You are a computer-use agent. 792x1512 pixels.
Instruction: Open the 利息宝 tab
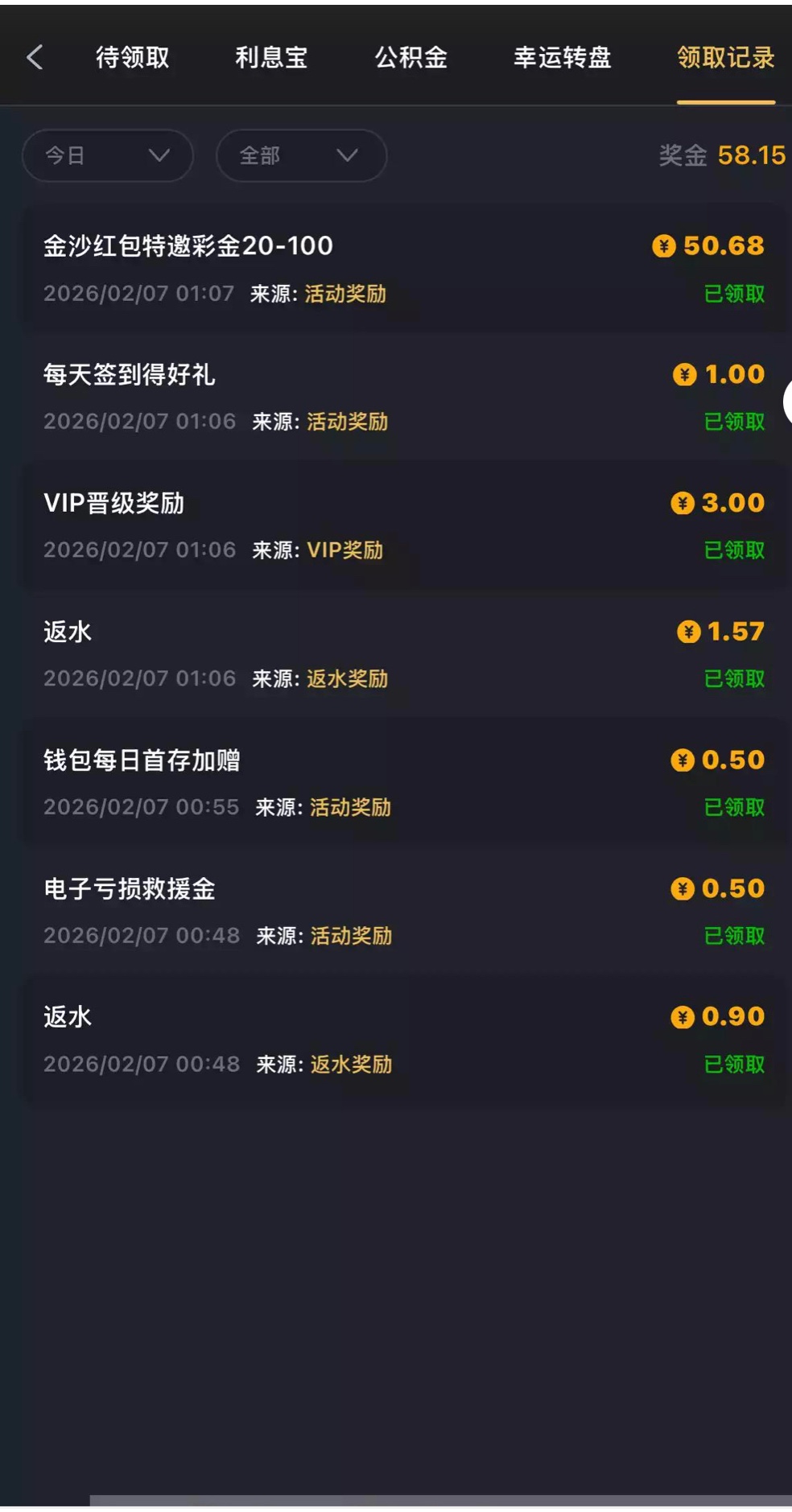click(x=271, y=57)
